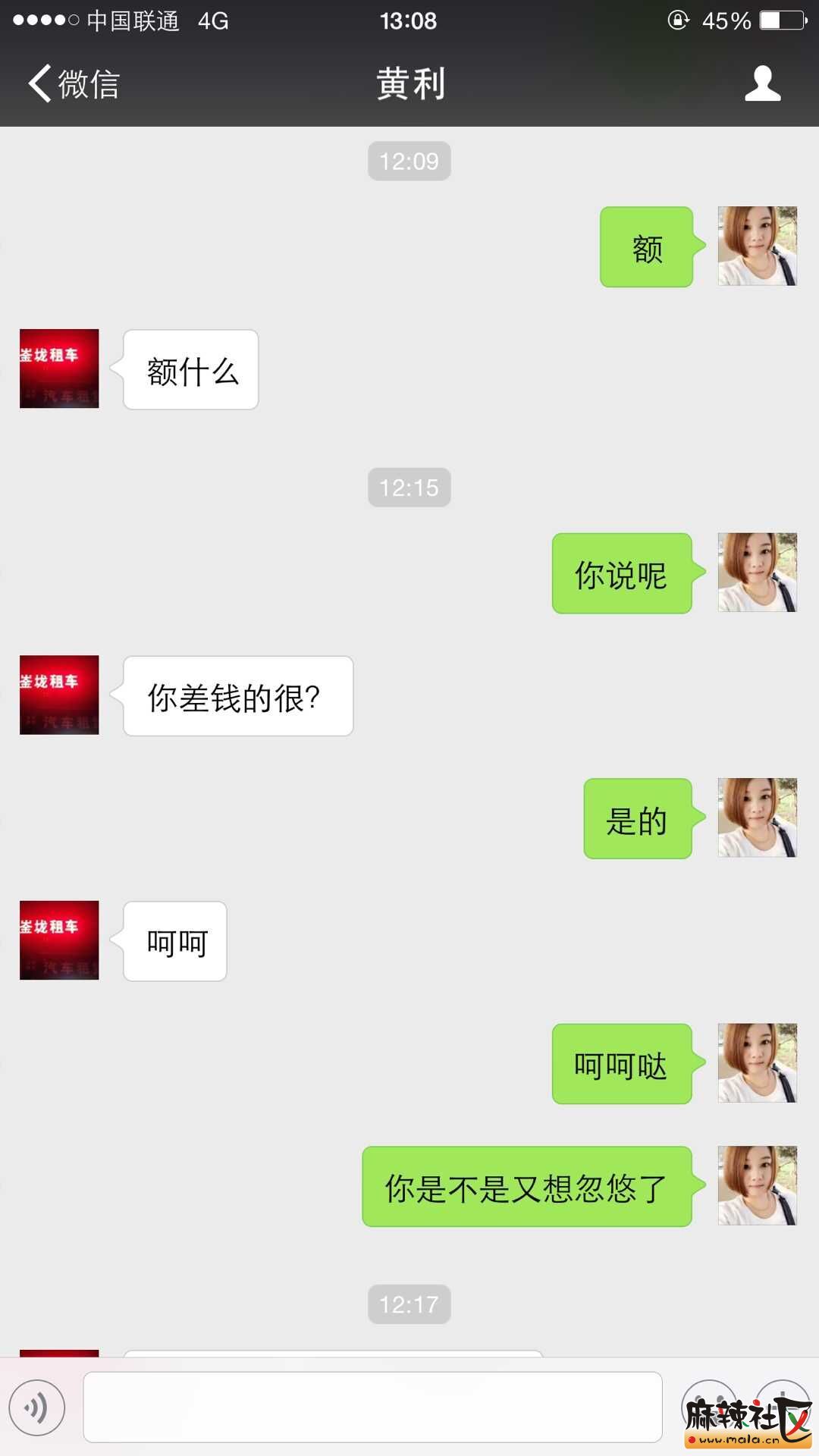Viewport: 819px width, 1456px height.
Task: Focus the message text field
Action: coord(372,1407)
